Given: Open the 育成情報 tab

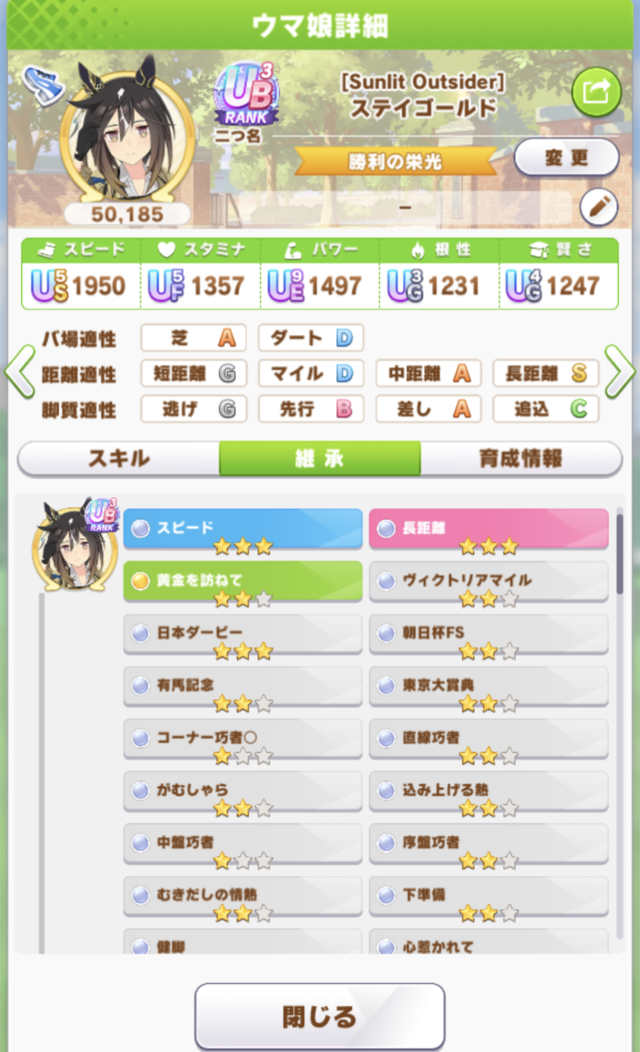Looking at the screenshot, I should tap(520, 459).
